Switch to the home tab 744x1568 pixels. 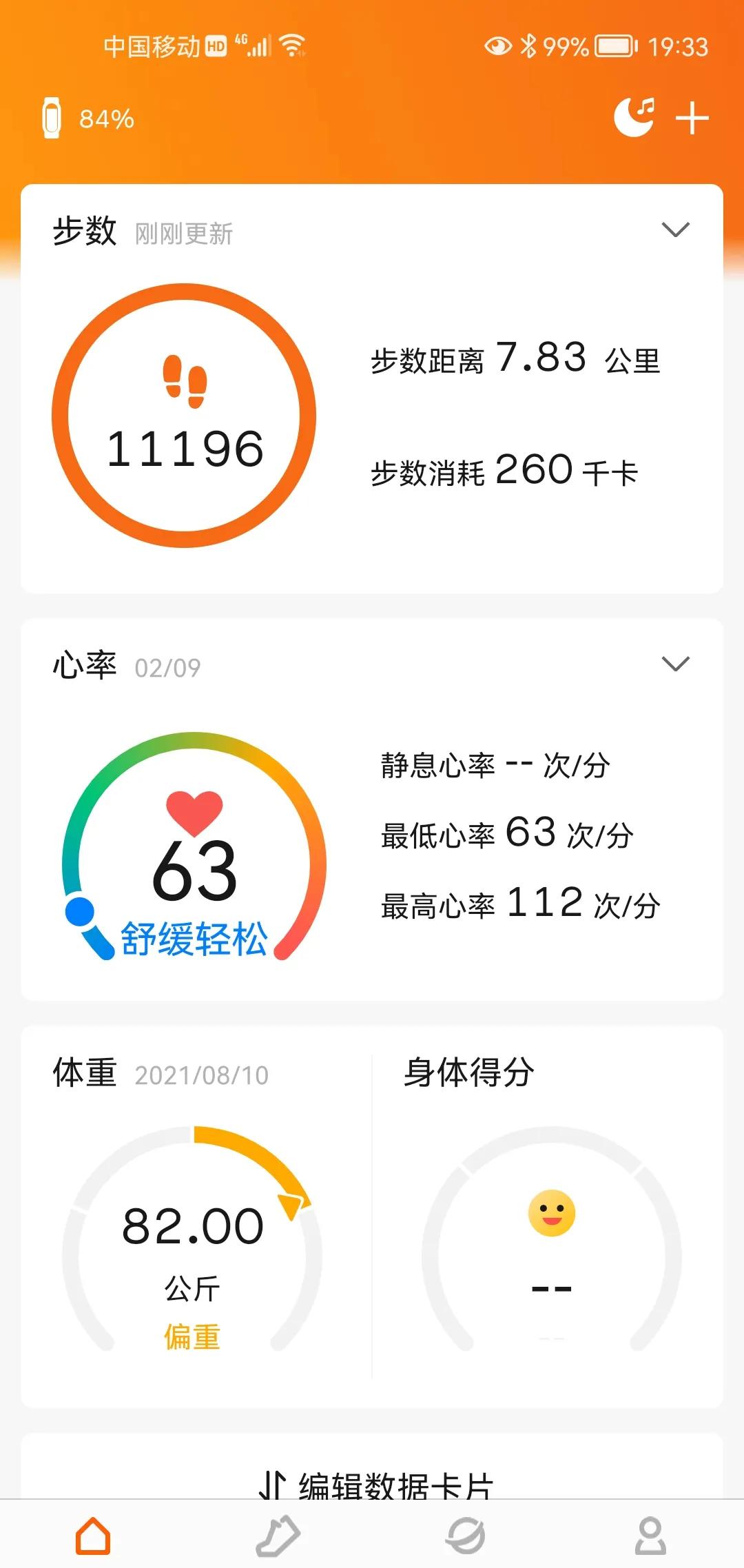[93, 1536]
